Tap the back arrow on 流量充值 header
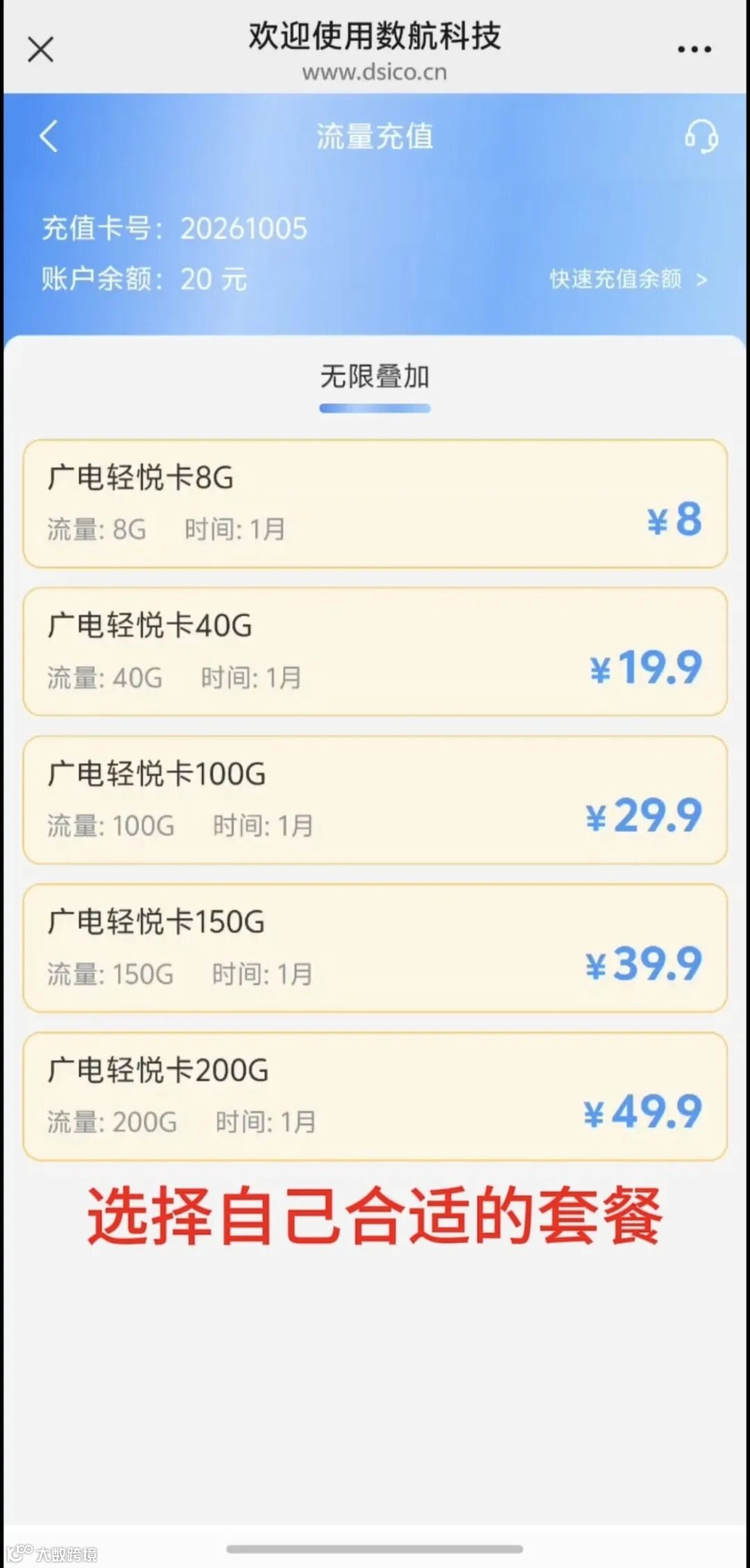This screenshot has width=750, height=1568. point(47,137)
